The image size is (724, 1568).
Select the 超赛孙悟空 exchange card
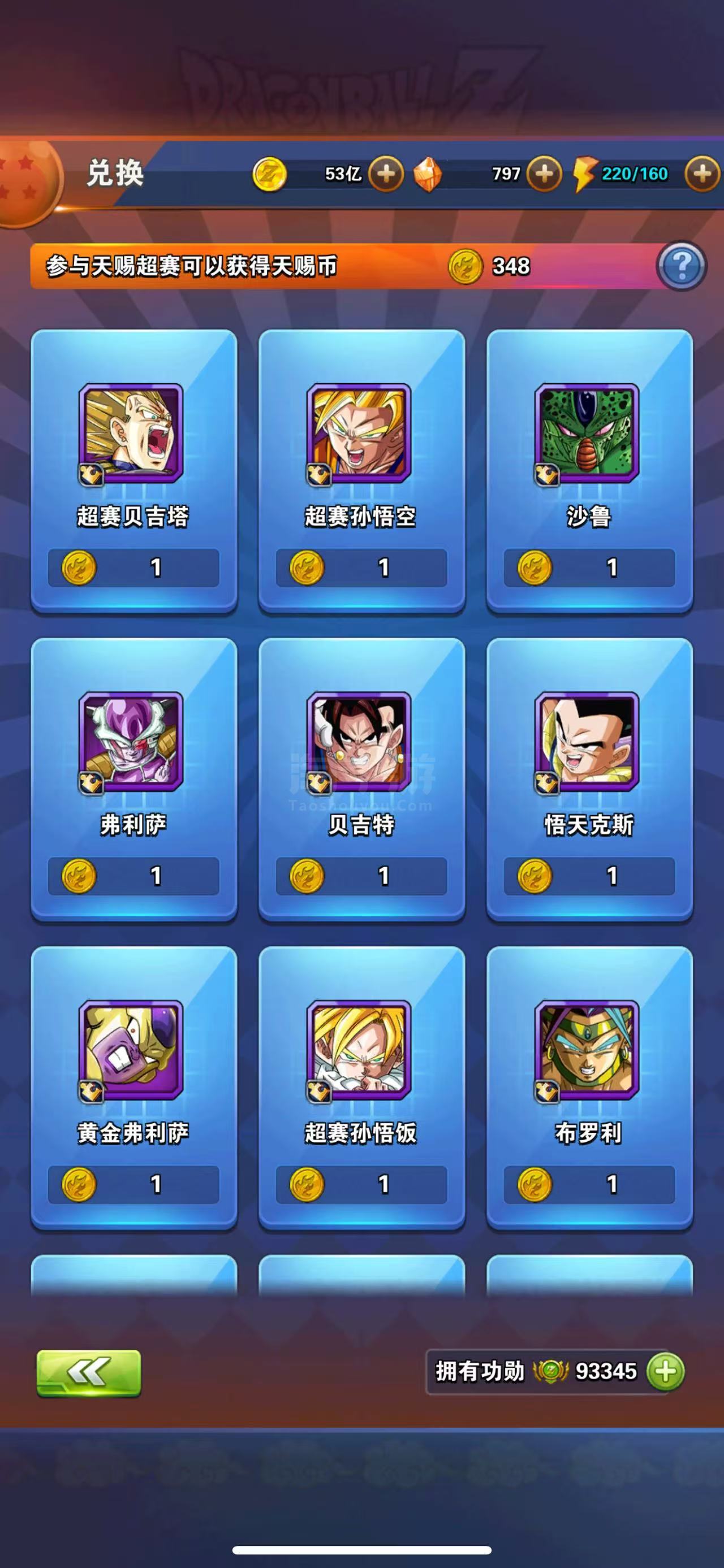(361, 471)
